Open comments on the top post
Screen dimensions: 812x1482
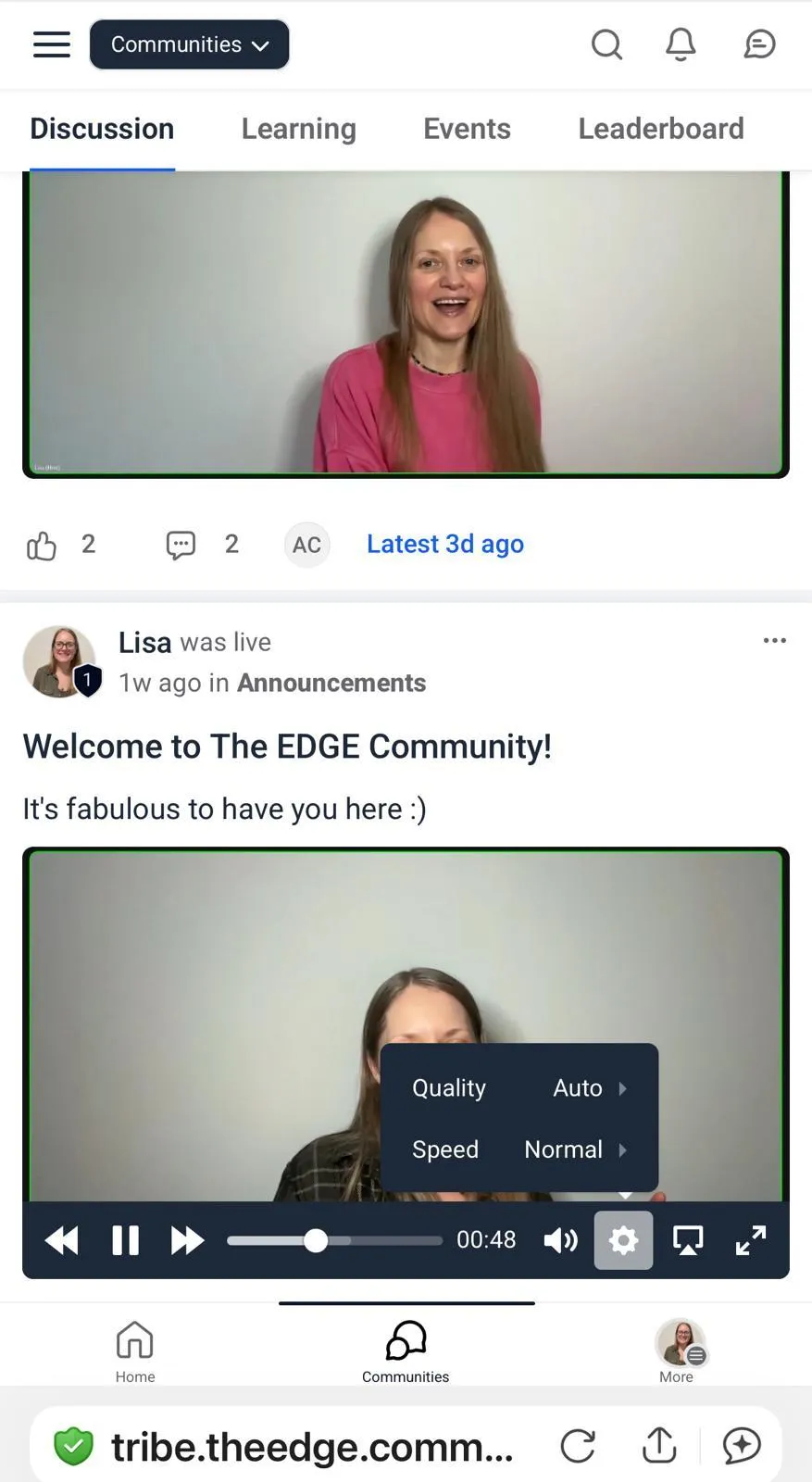pos(181,545)
